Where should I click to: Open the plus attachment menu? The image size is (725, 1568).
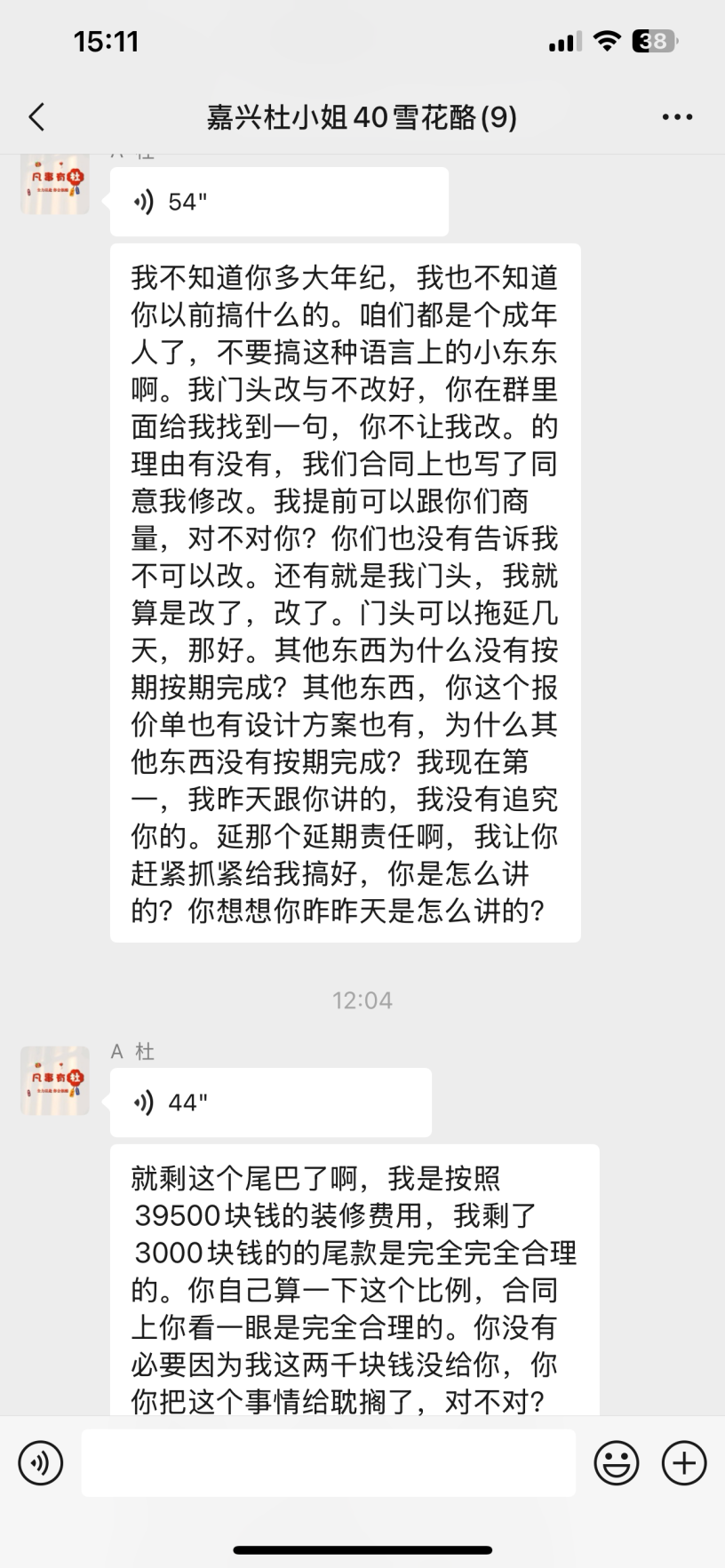[684, 1462]
